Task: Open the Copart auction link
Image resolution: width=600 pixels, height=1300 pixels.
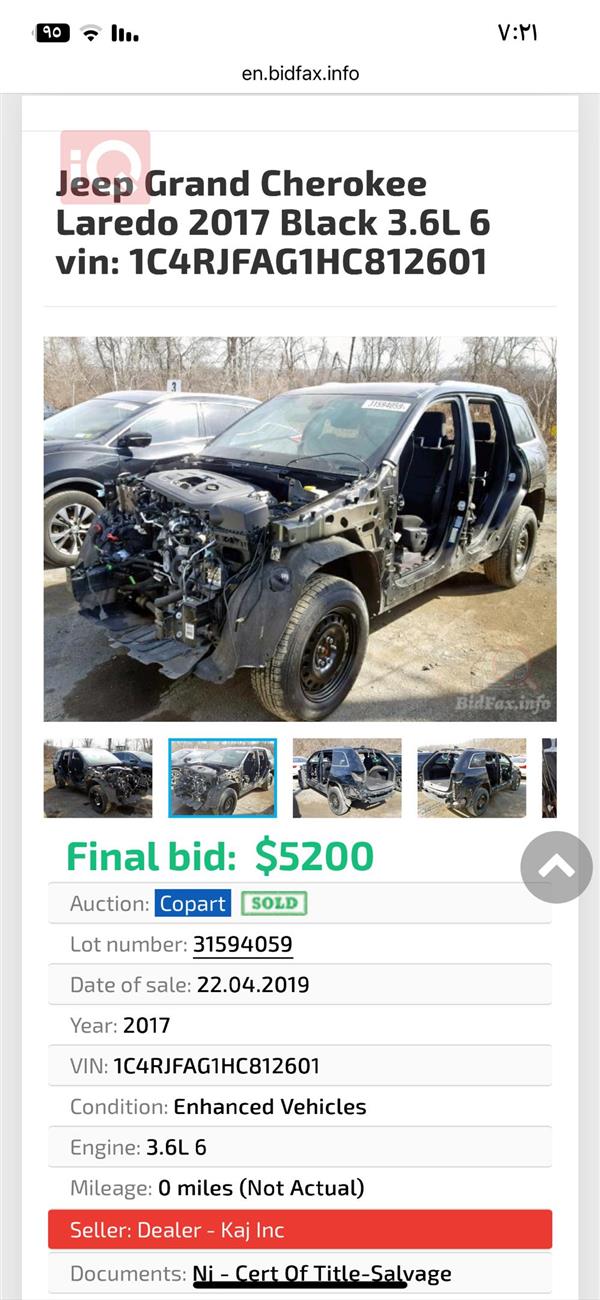Action: [x=193, y=903]
